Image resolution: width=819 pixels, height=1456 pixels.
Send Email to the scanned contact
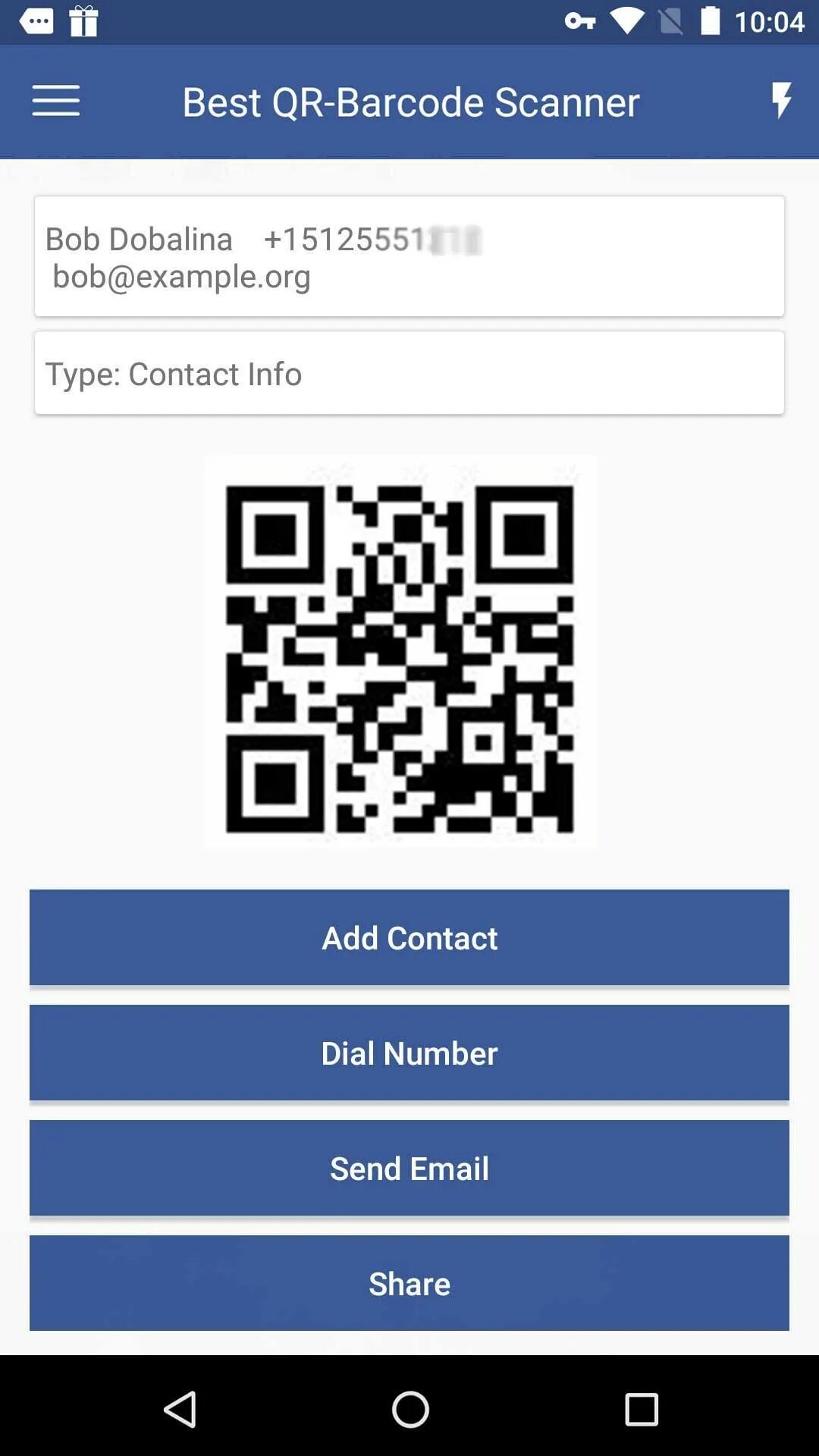pos(409,1168)
